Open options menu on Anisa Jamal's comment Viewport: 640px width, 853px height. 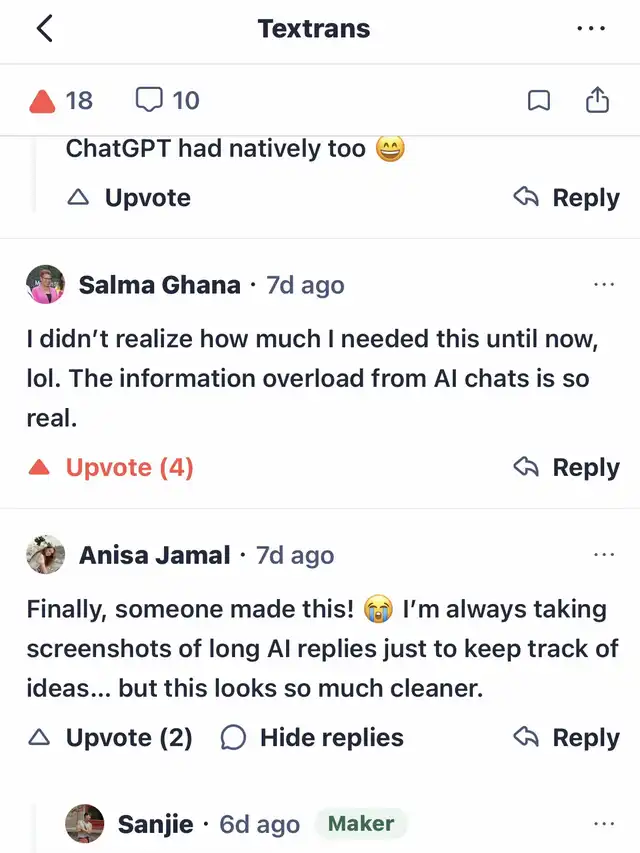(604, 554)
